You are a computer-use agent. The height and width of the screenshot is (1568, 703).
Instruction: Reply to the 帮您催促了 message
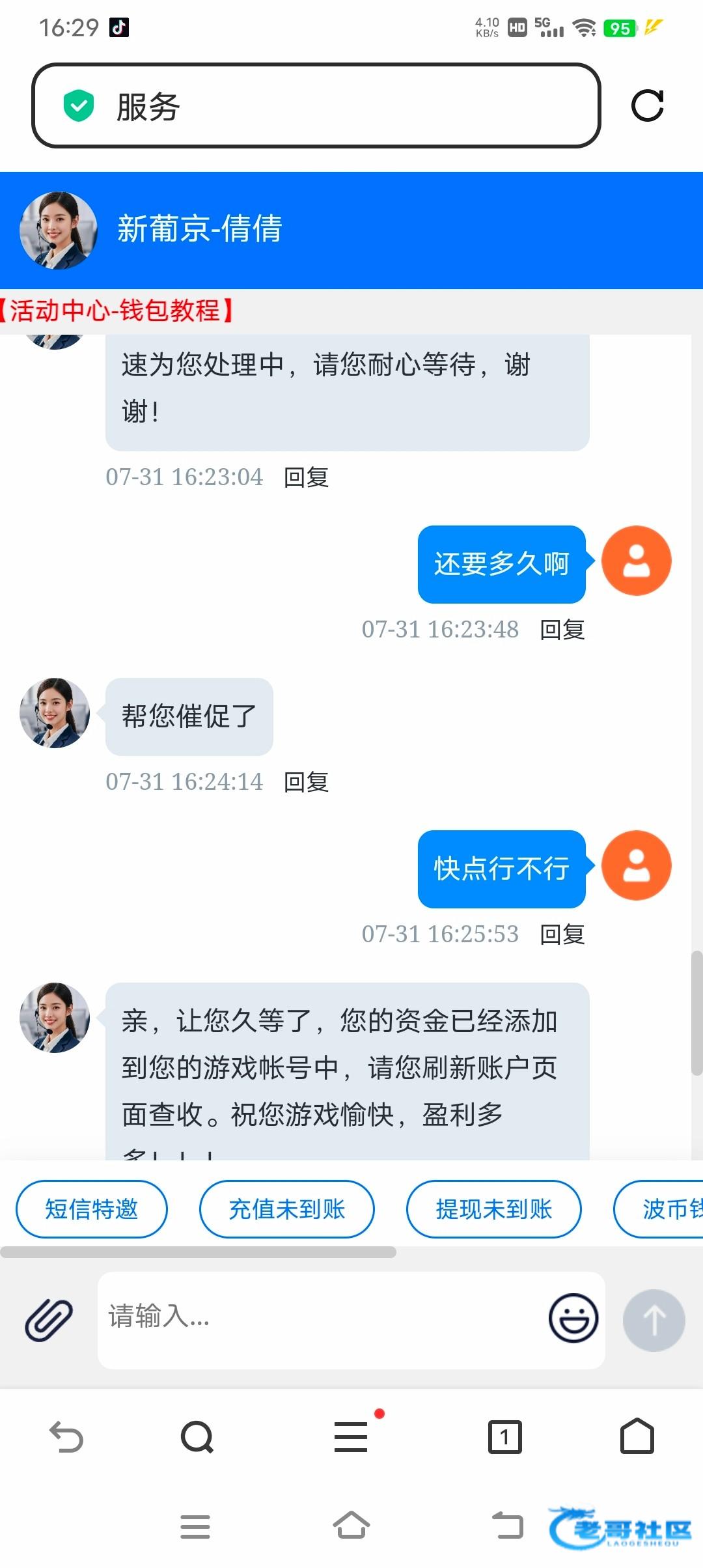click(x=307, y=782)
